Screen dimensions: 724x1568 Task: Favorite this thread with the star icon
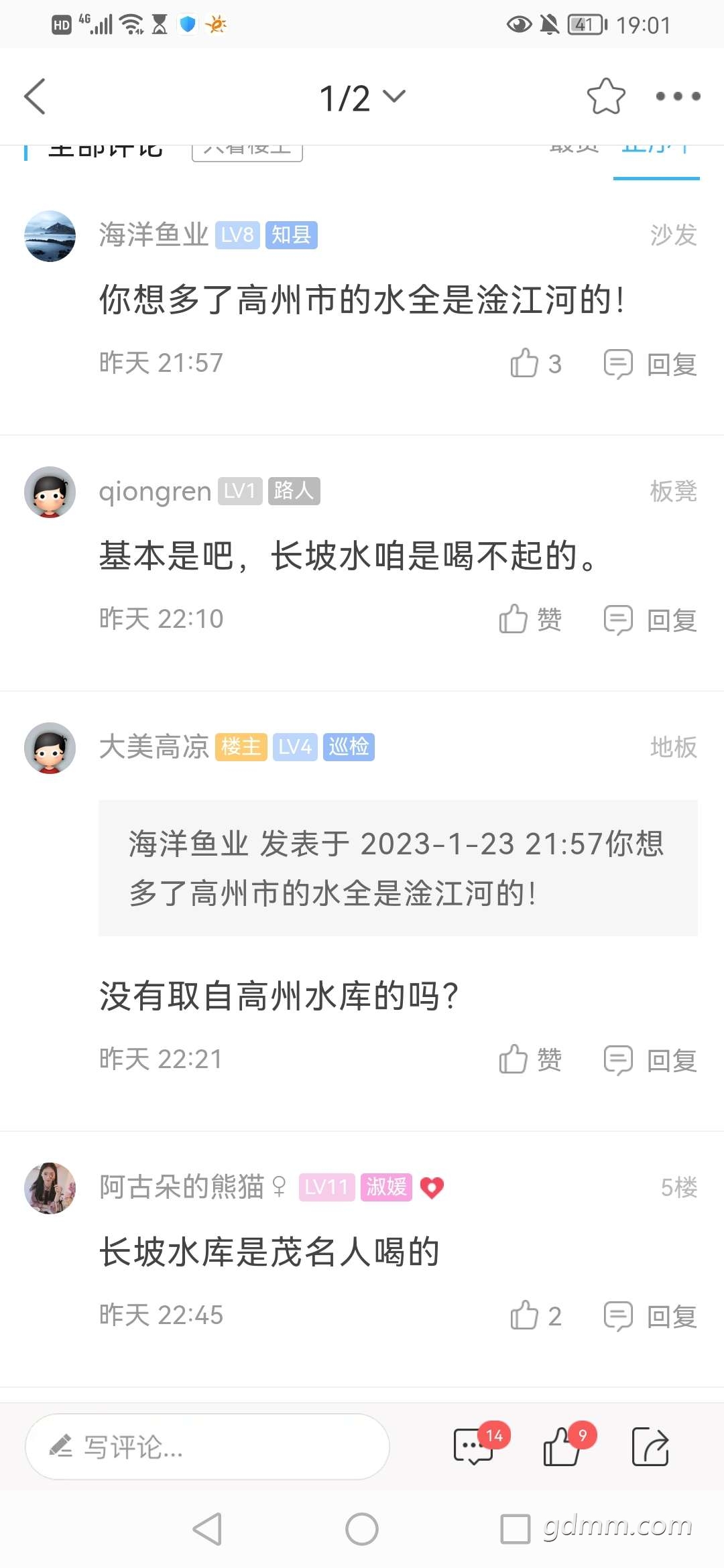(x=606, y=96)
